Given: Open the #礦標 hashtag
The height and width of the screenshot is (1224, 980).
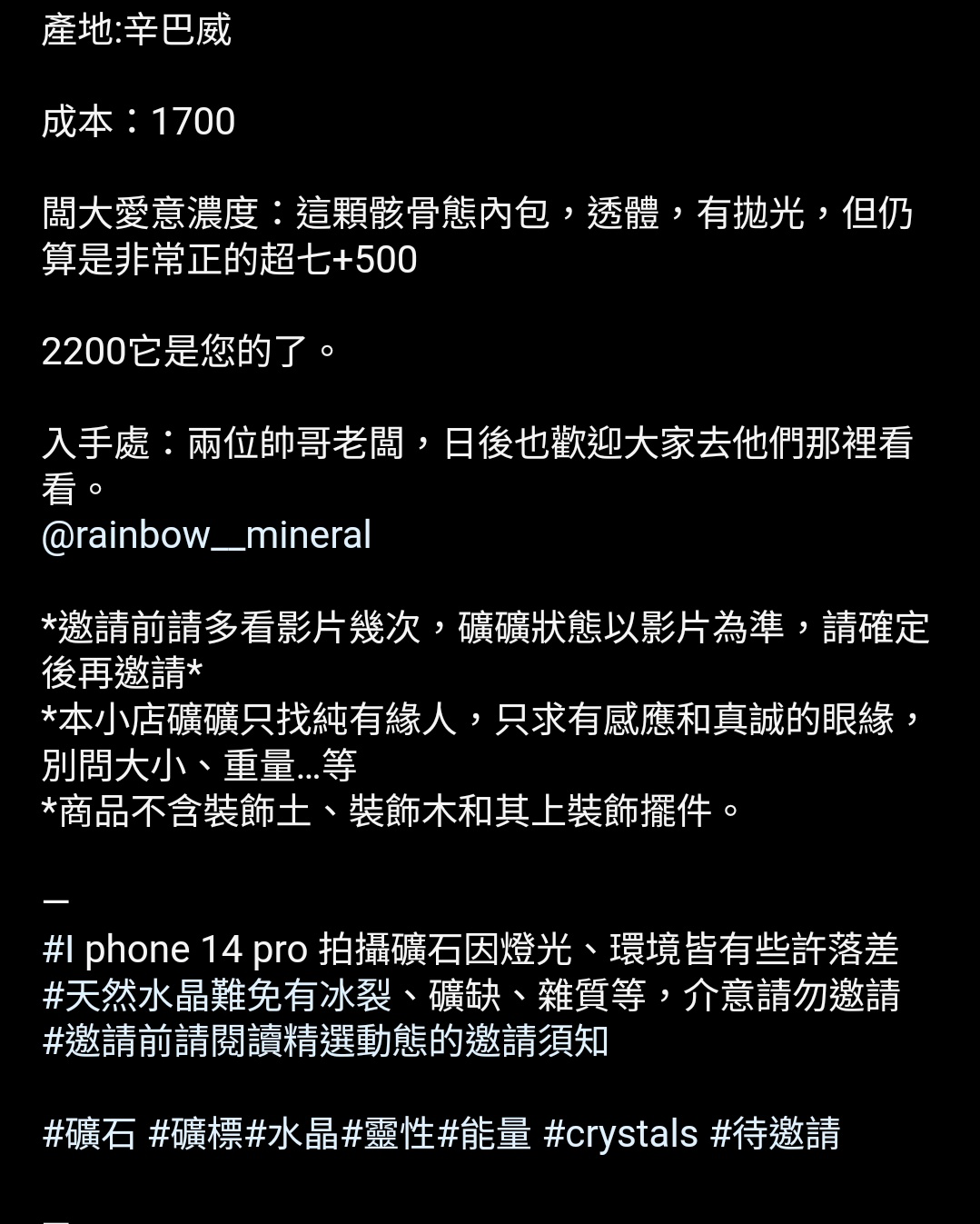Looking at the screenshot, I should (195, 1134).
